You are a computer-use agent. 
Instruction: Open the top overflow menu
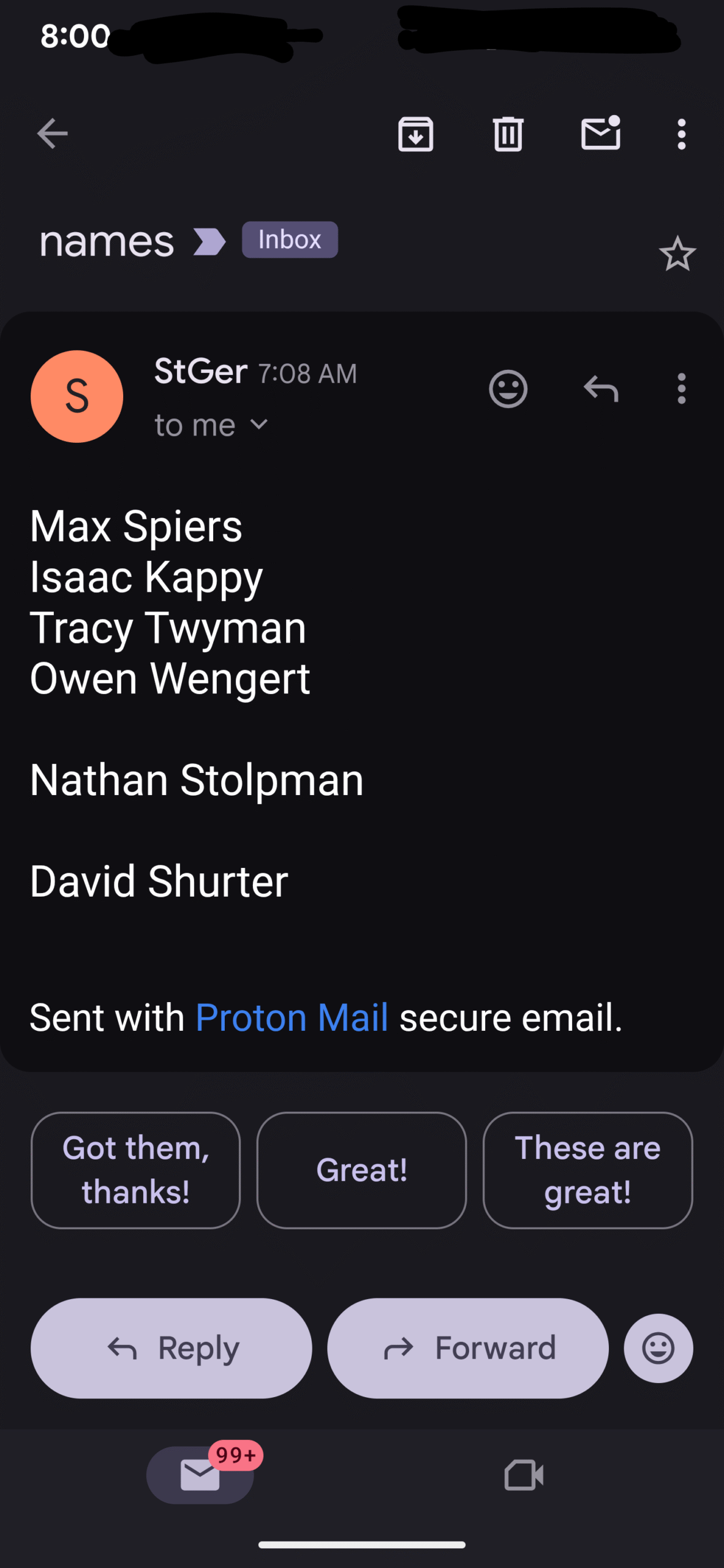681,134
